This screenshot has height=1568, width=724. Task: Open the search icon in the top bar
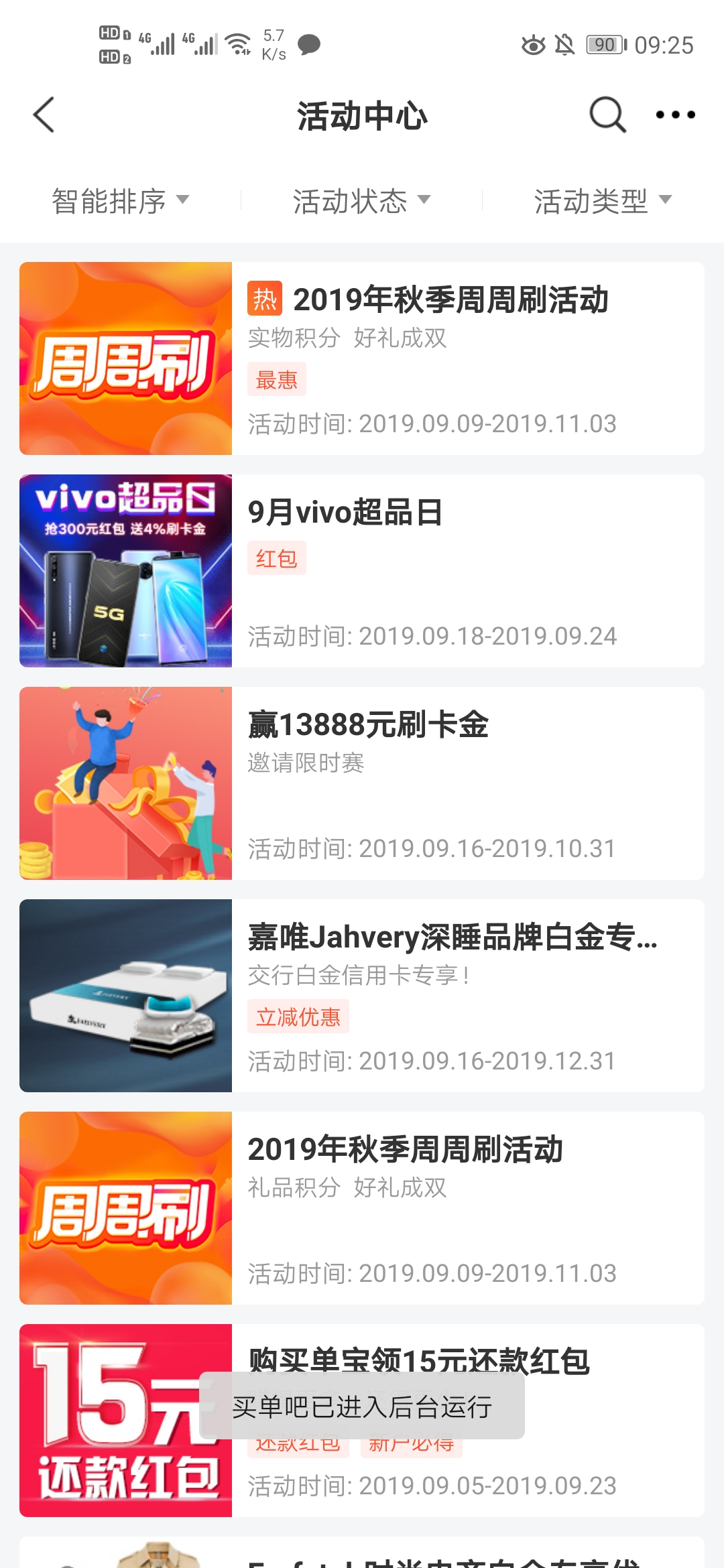(605, 115)
